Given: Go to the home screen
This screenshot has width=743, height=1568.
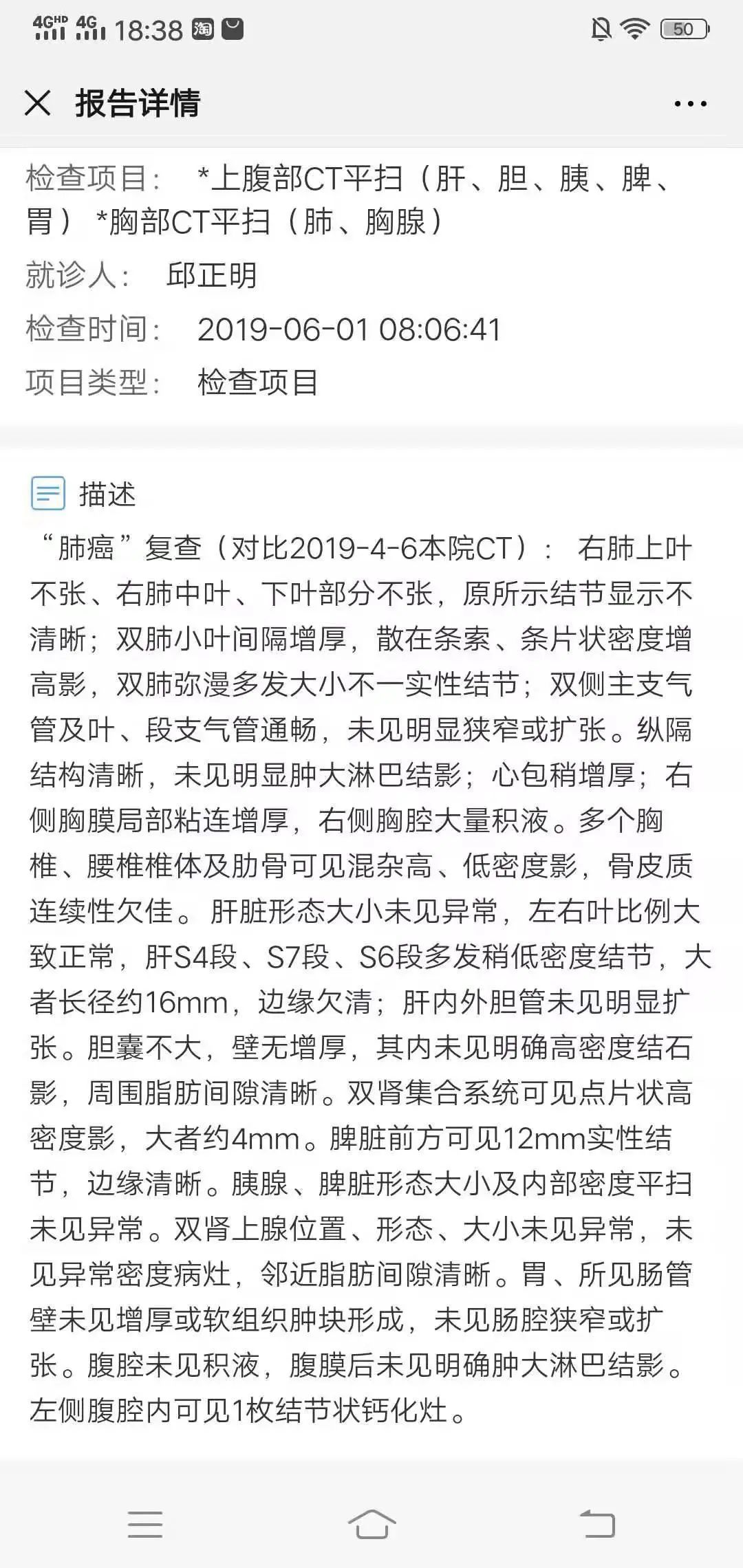Looking at the screenshot, I should coord(371,1523).
